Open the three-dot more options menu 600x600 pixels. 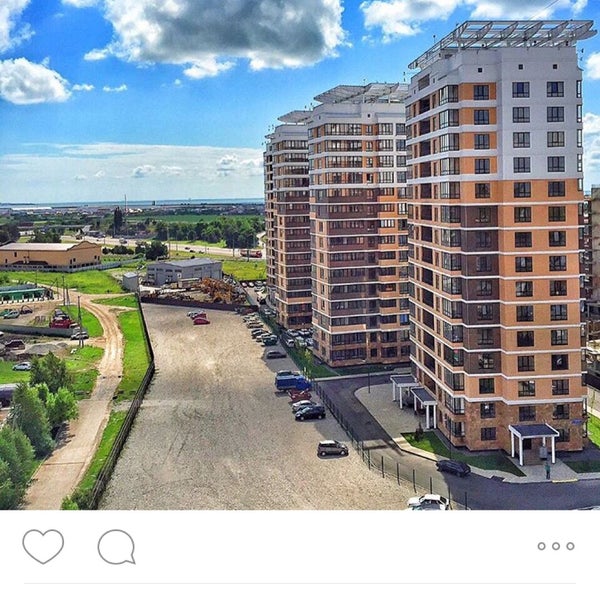tap(555, 546)
